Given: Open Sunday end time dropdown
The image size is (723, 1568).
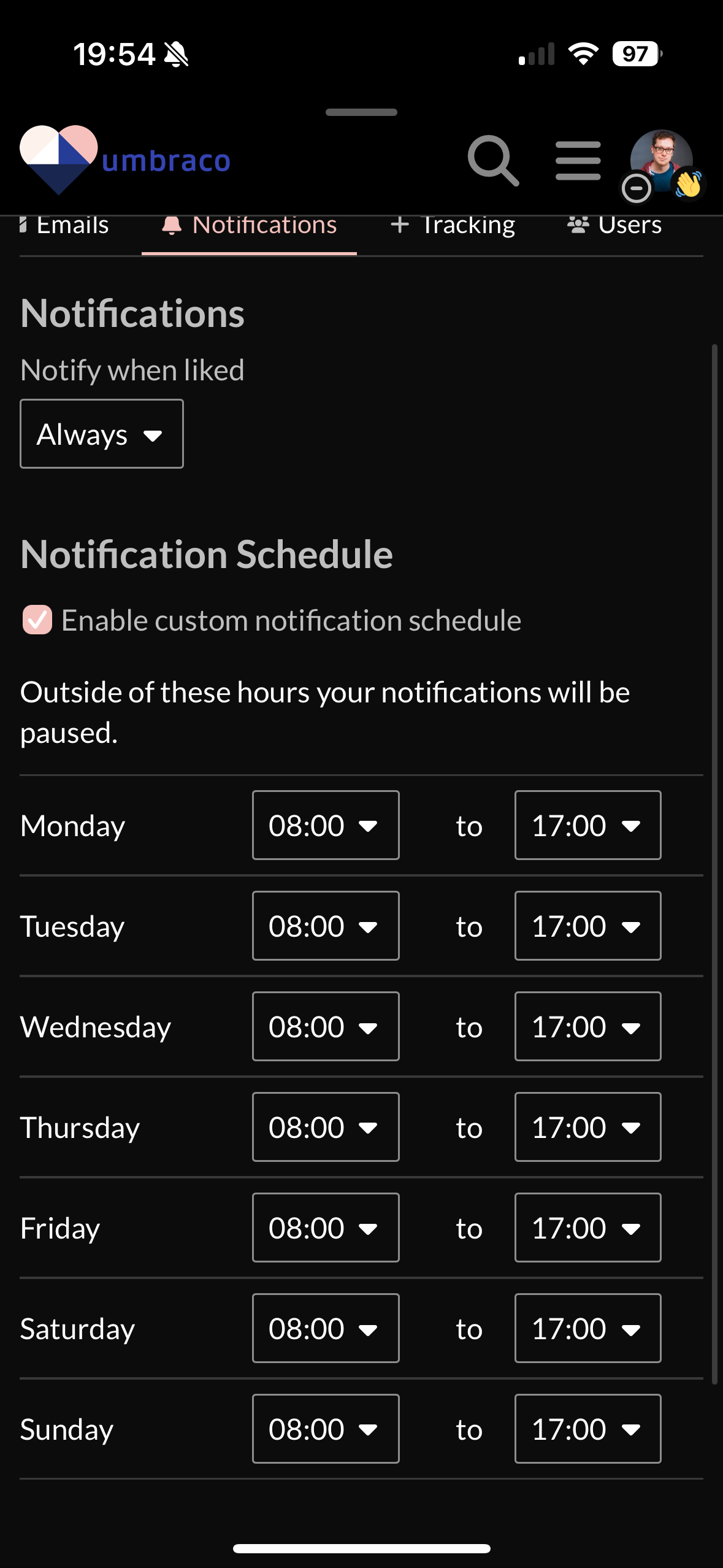Looking at the screenshot, I should tap(588, 1429).
